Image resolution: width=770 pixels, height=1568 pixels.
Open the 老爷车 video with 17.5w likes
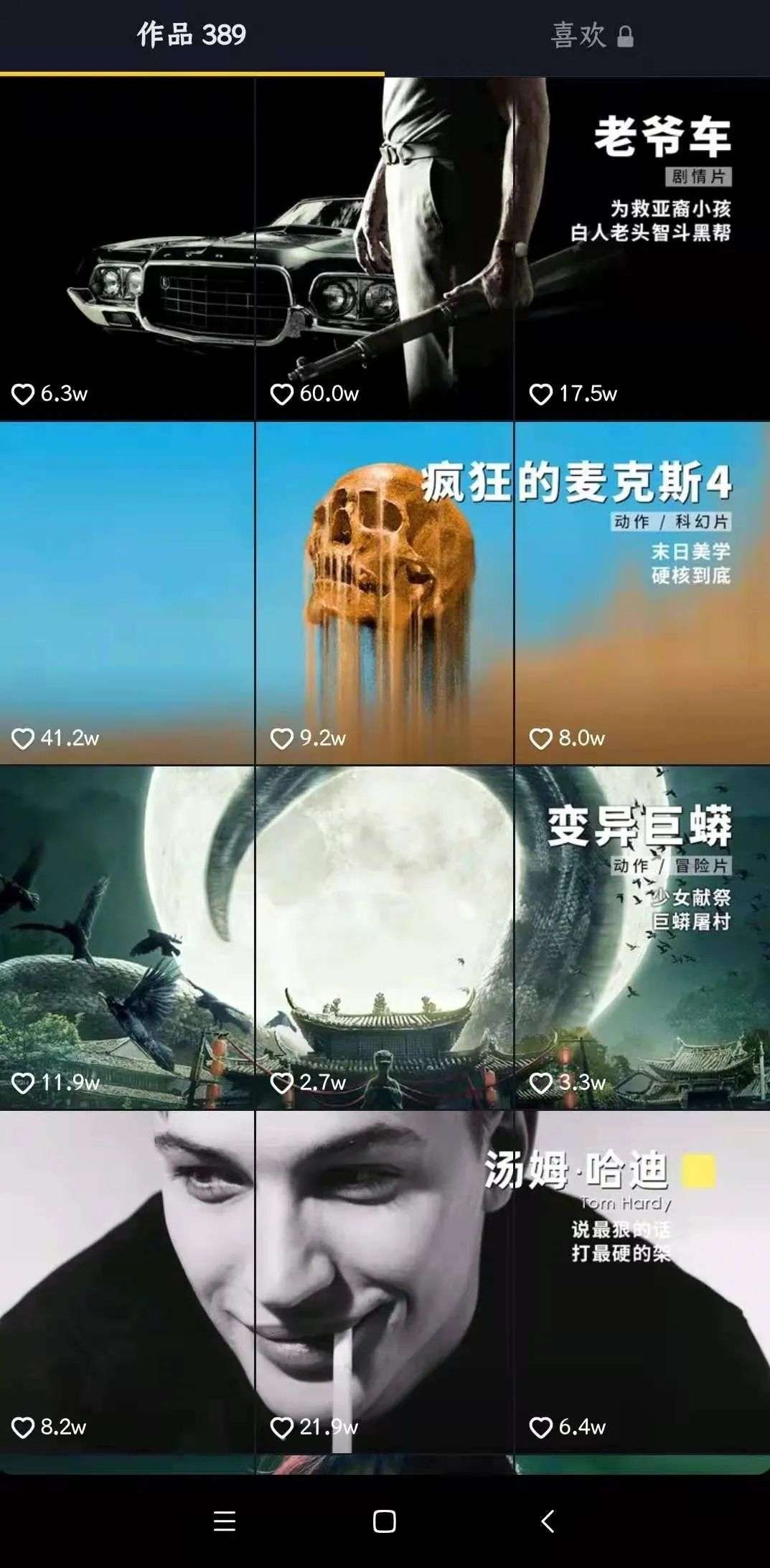pyautogui.click(x=642, y=248)
